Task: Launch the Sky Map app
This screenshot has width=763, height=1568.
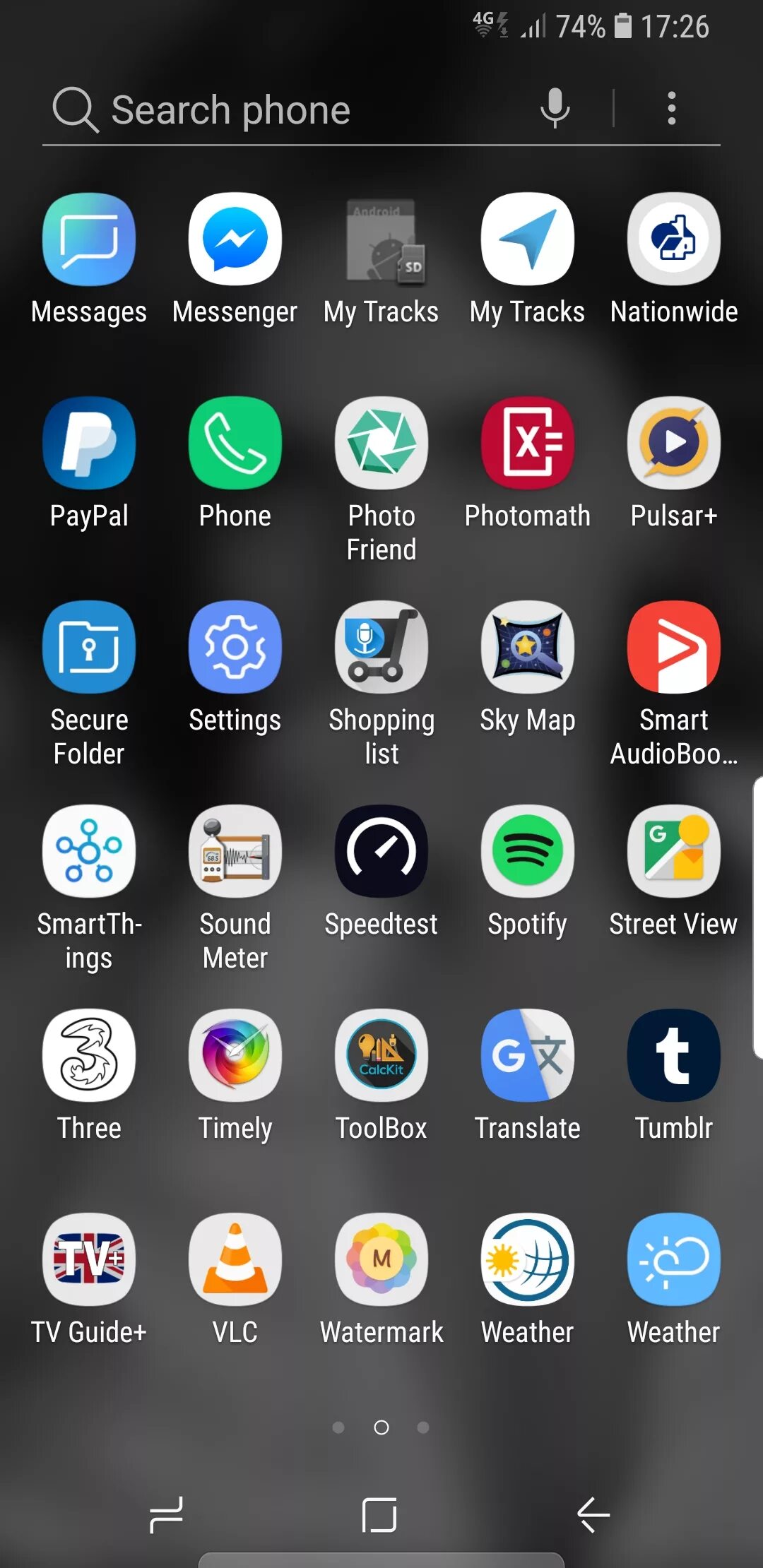Action: click(x=527, y=648)
